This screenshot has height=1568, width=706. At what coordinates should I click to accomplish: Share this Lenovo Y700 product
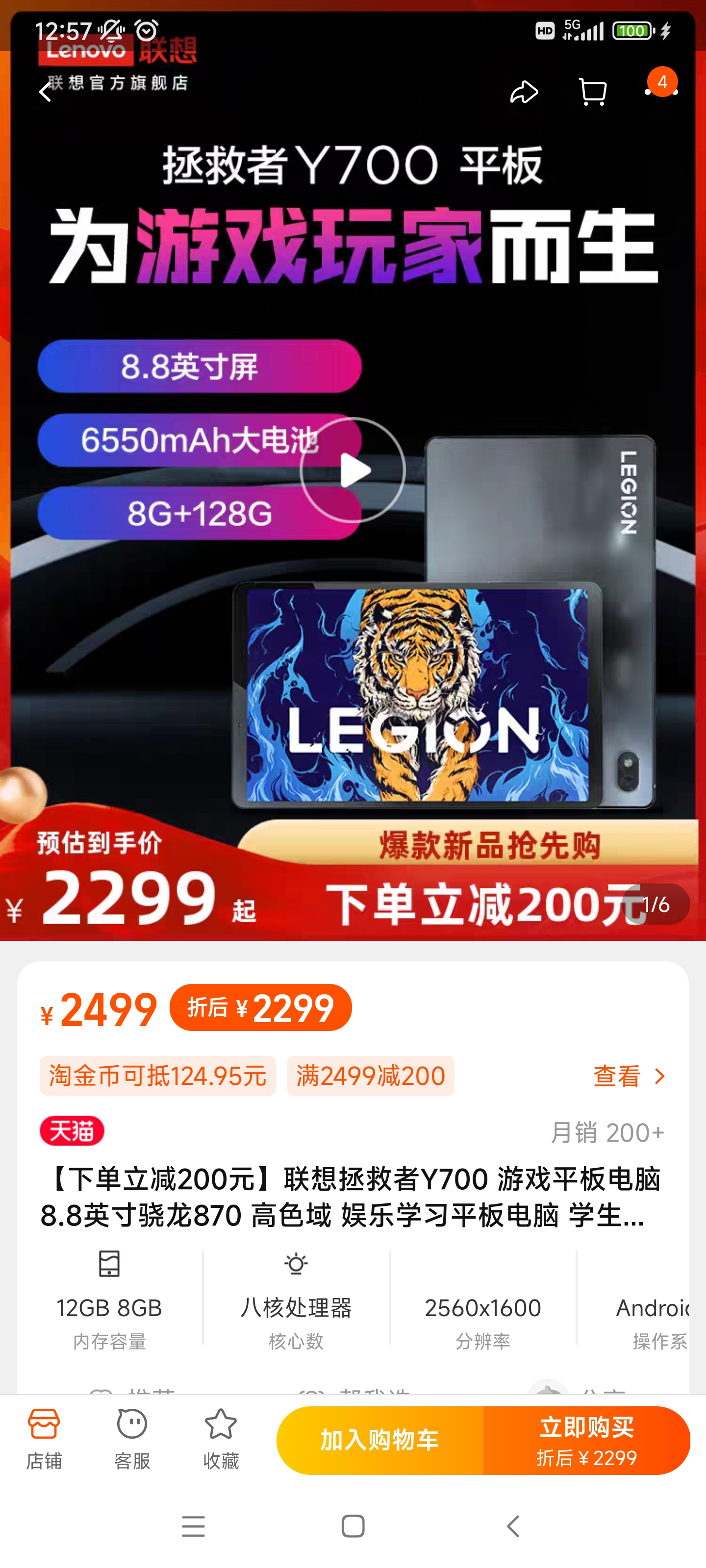pos(524,93)
